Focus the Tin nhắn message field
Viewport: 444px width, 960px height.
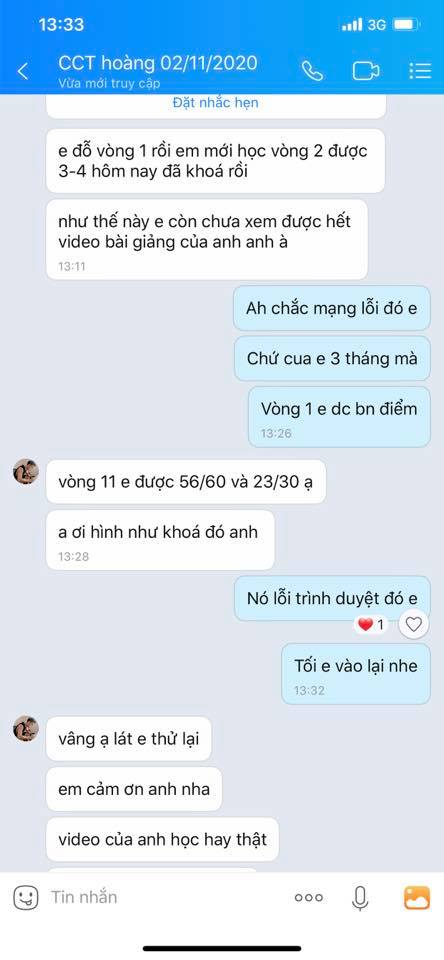[x=165, y=898]
